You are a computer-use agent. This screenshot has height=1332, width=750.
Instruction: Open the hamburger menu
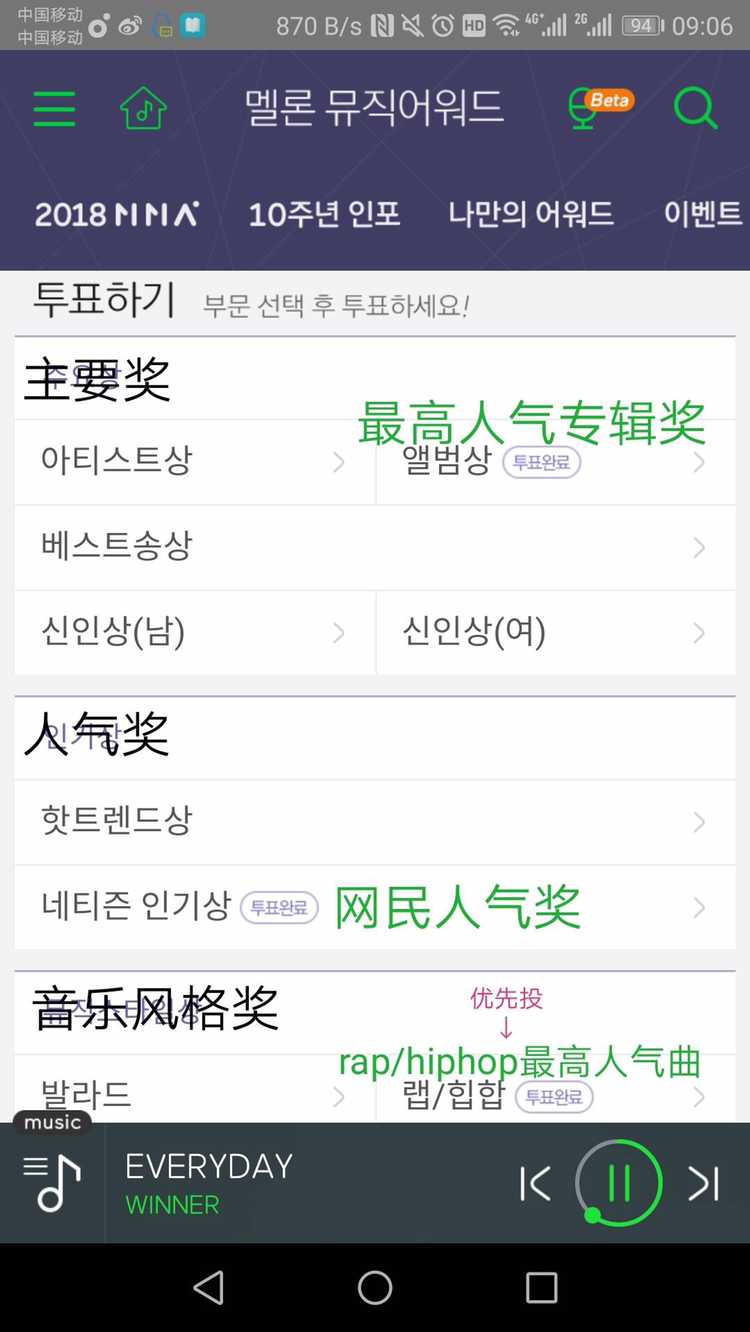54,108
